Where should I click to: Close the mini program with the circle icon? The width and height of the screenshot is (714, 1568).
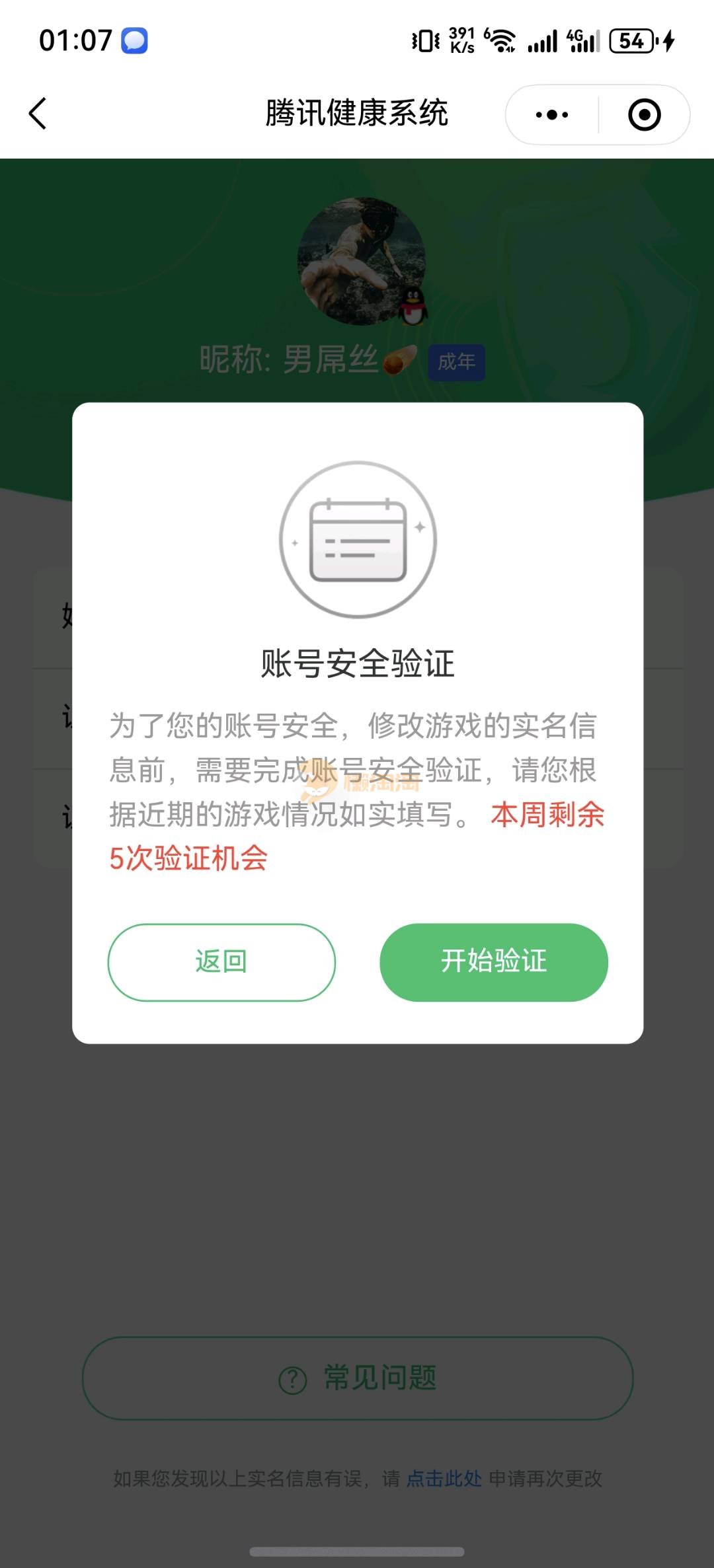[644, 115]
